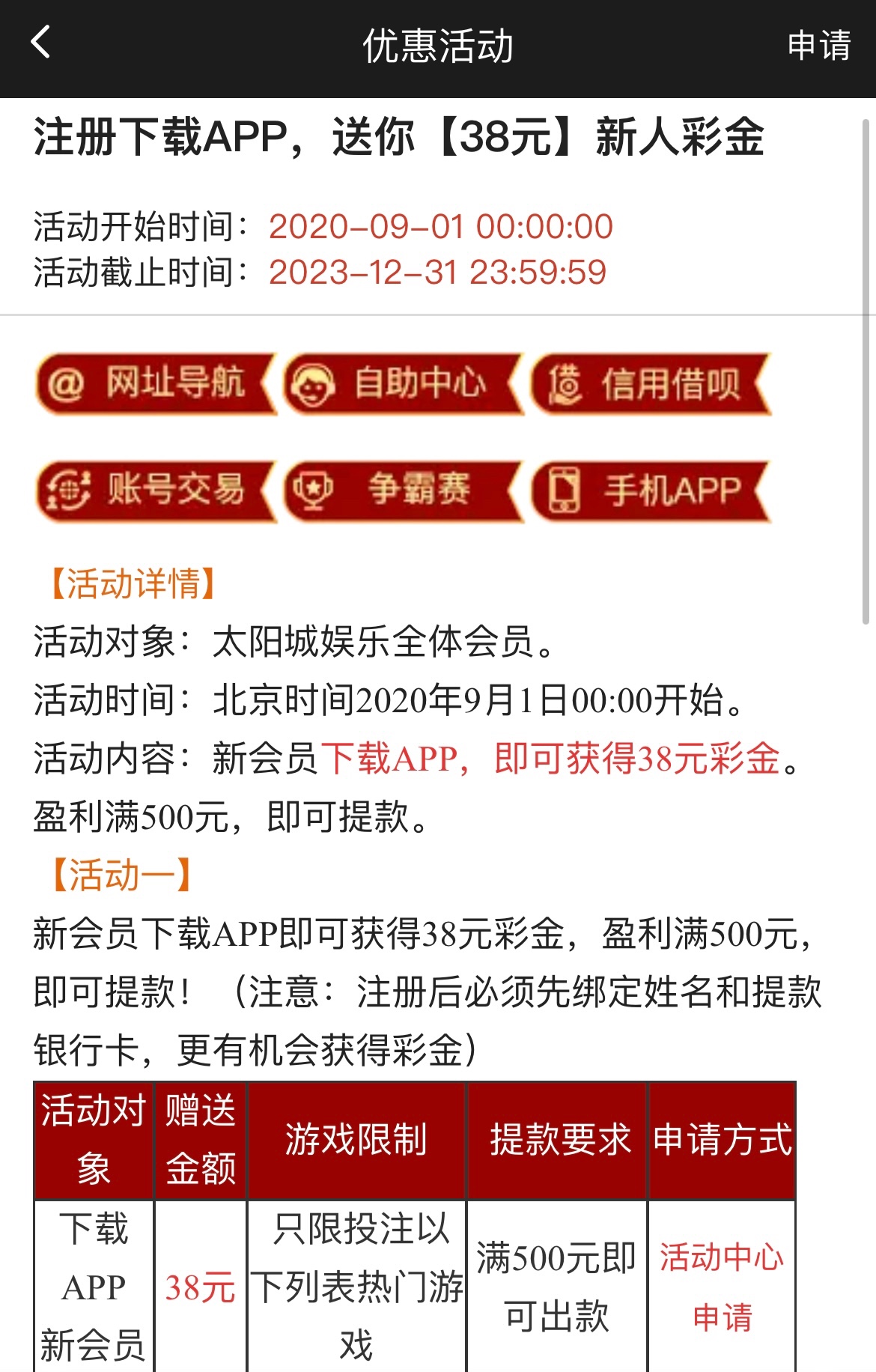The height and width of the screenshot is (1372, 876).
Task: Open the 手机APP button
Action: point(649,491)
